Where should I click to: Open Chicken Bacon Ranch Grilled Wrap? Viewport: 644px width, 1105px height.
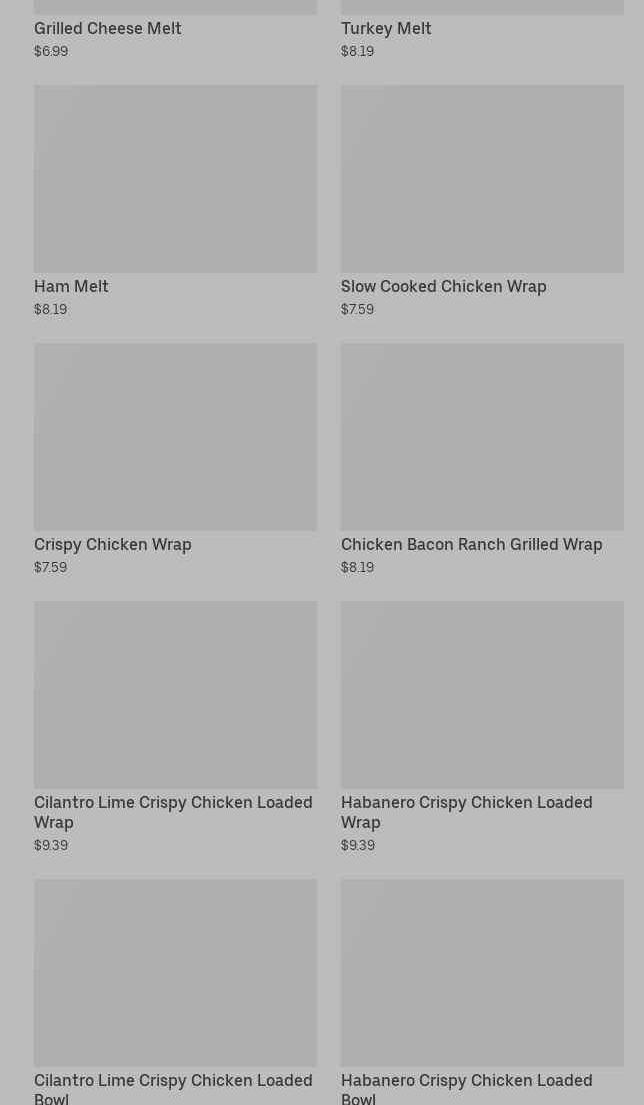482,438
